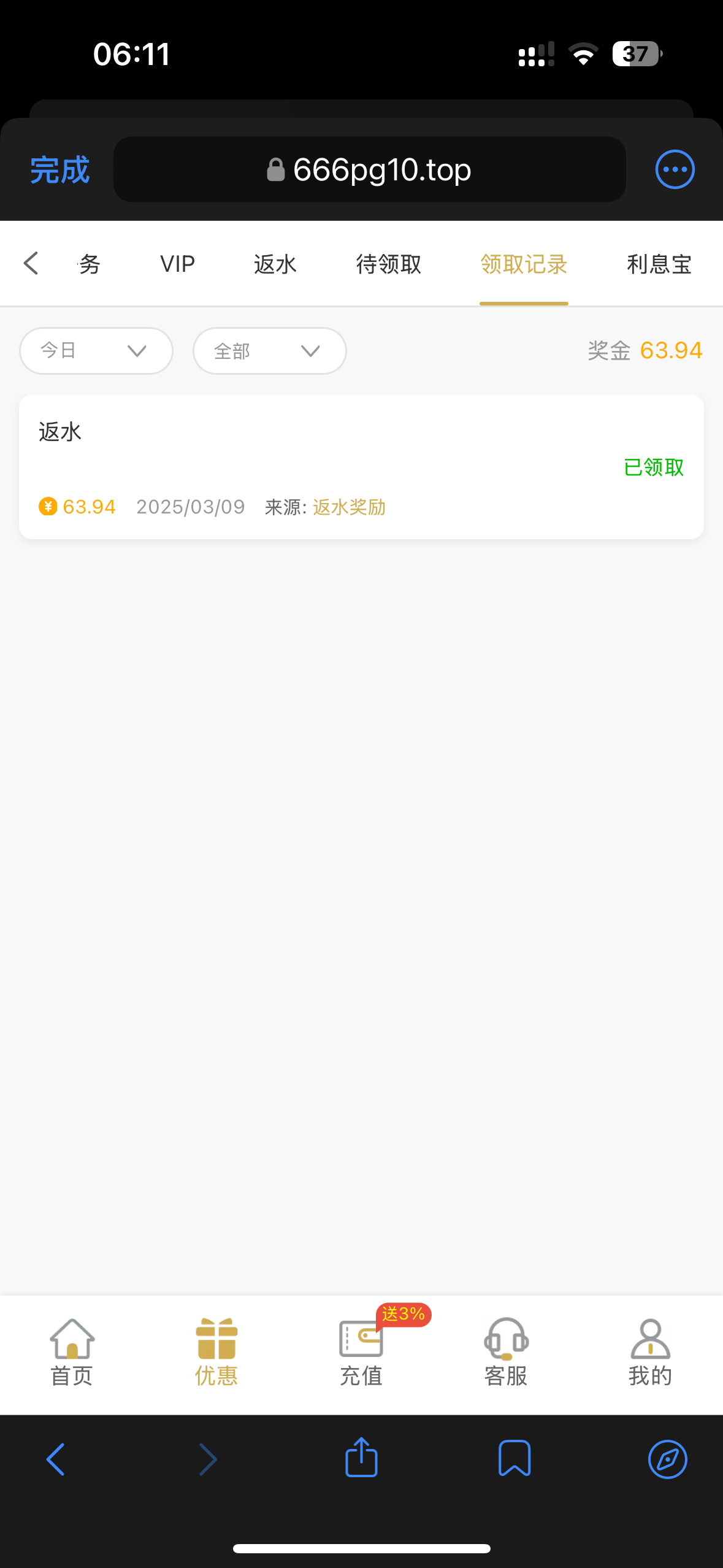Open the browser bookmarks icon

point(514,1458)
